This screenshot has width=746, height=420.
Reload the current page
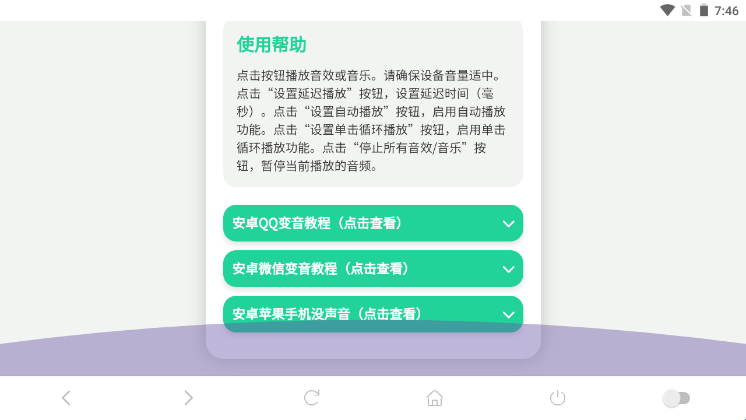311,398
